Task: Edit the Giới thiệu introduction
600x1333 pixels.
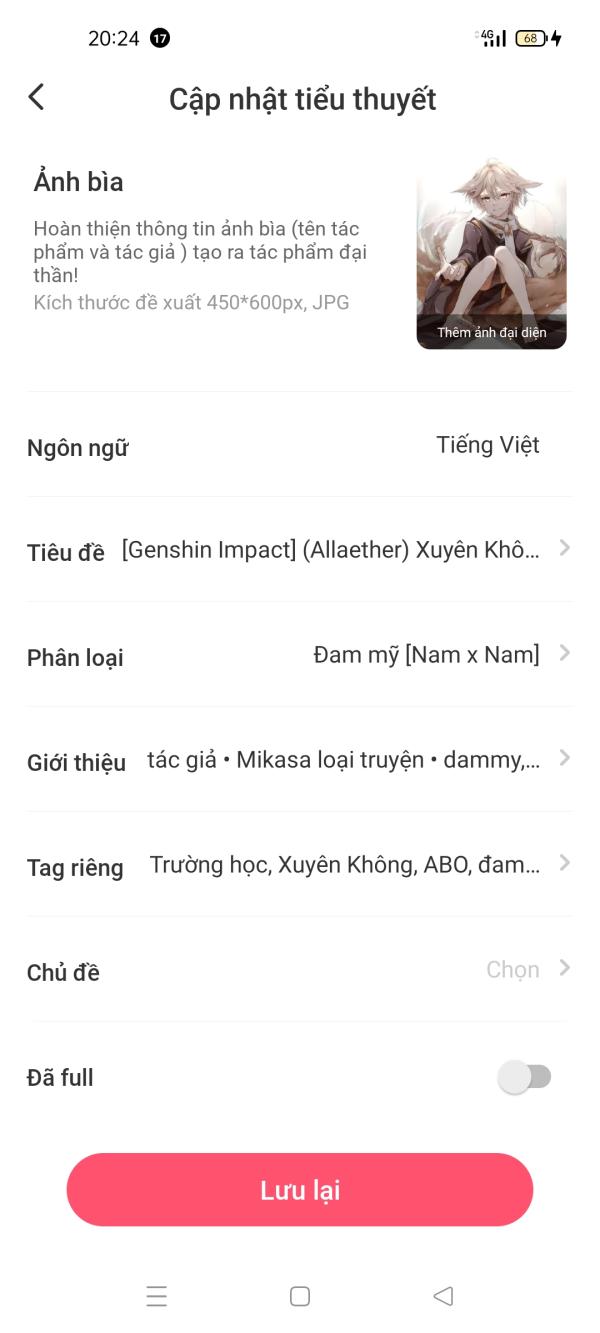Action: (300, 761)
